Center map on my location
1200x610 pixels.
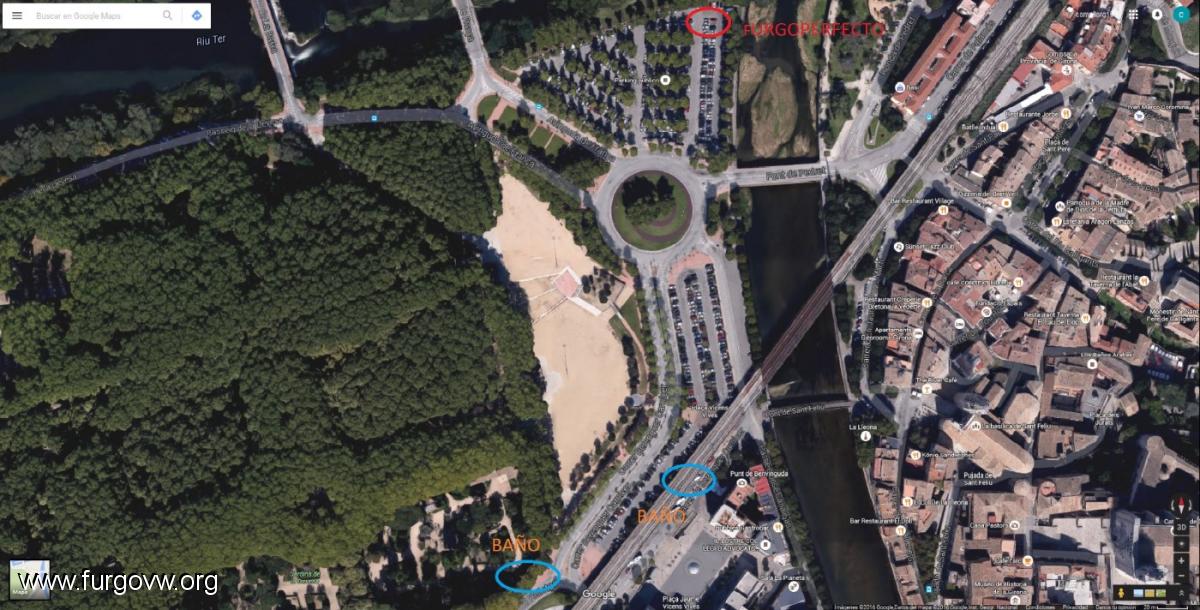point(1181,544)
